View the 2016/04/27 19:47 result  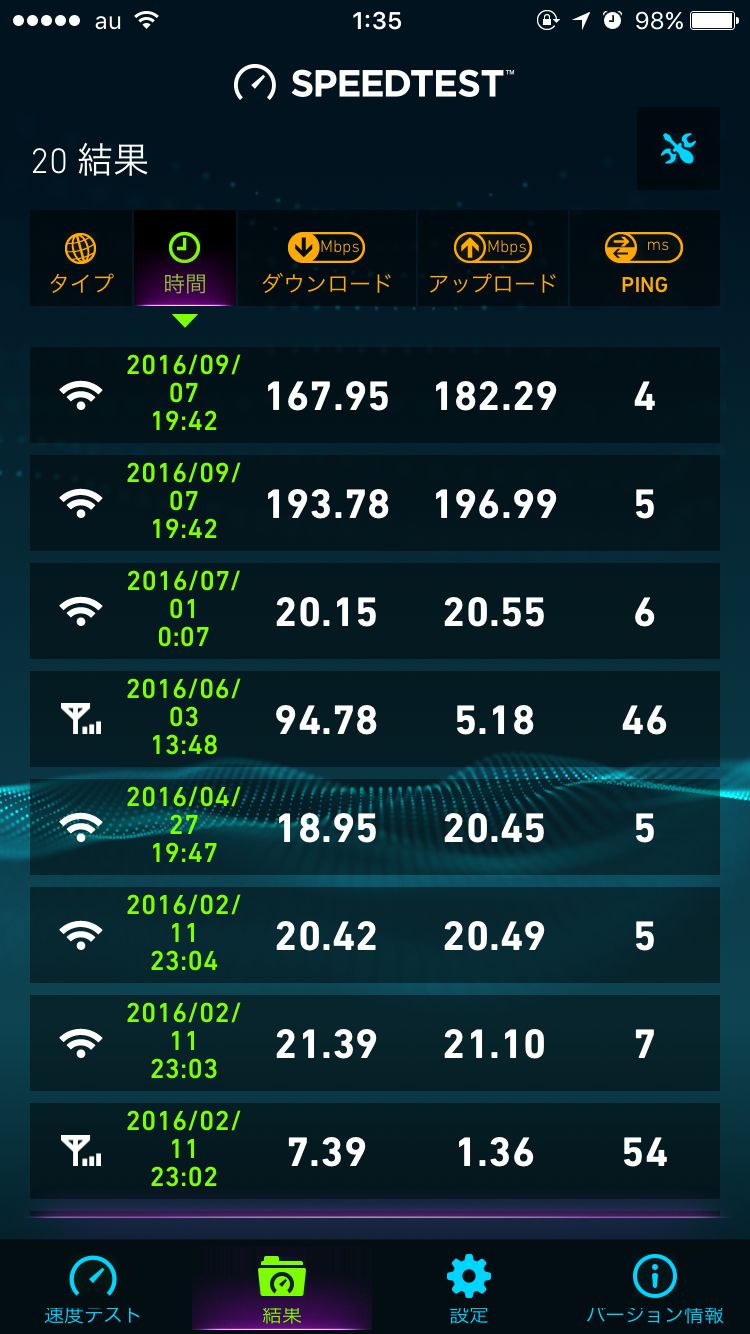pyautogui.click(x=375, y=827)
